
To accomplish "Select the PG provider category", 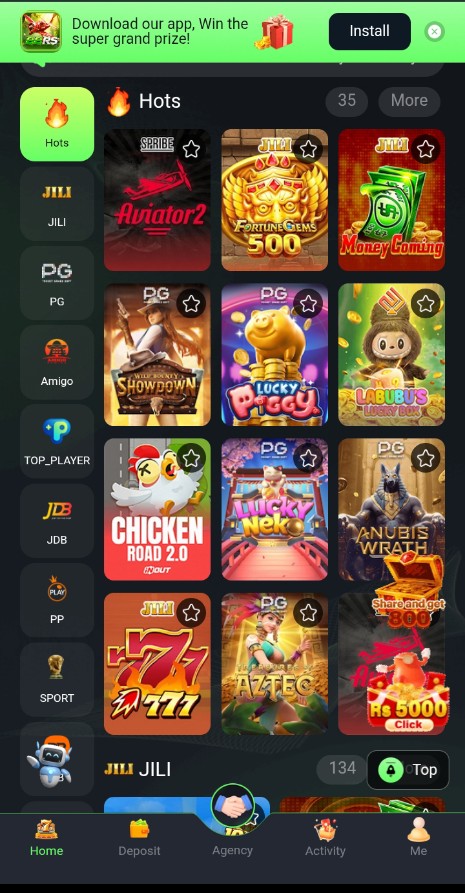I will (x=57, y=283).
